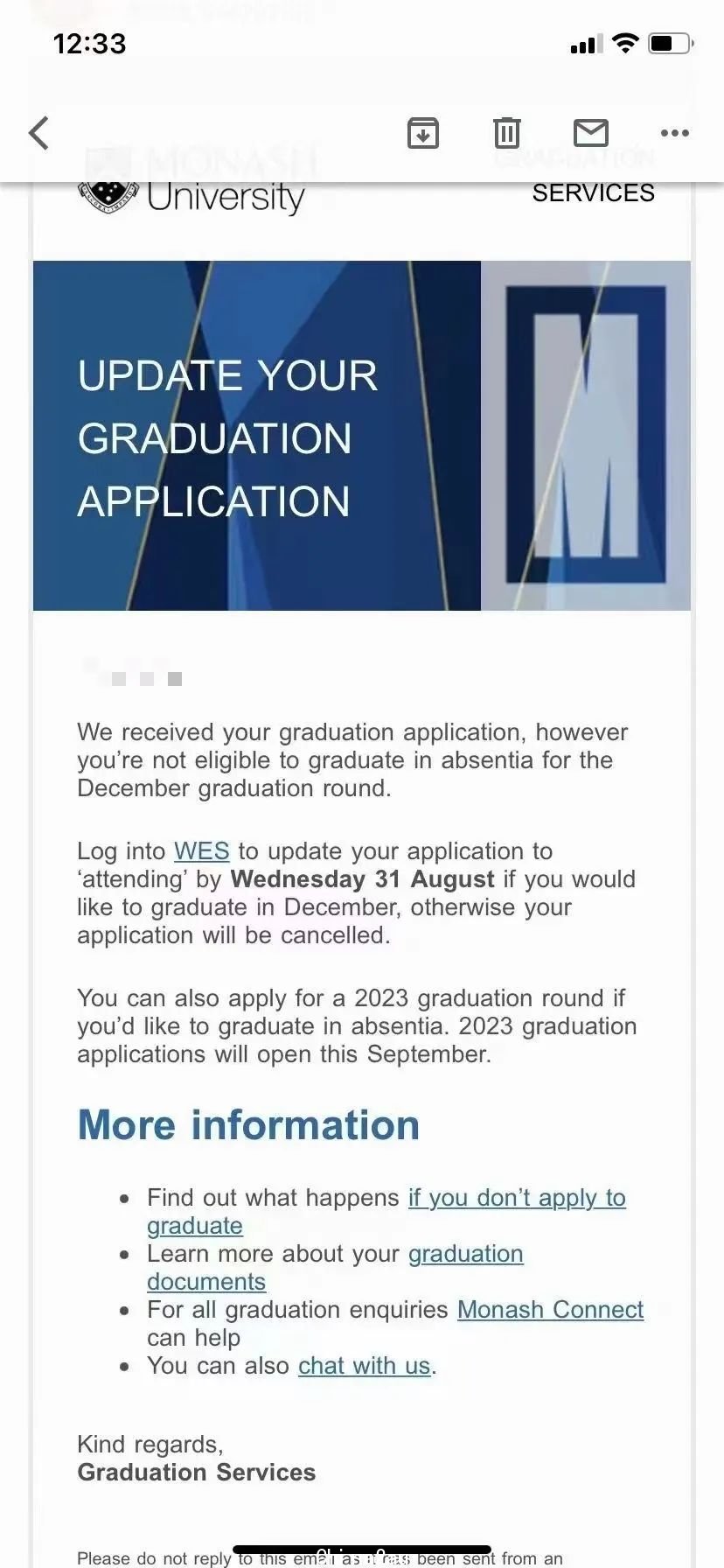The image size is (724, 1568).
Task: Open the Monash Connect link
Action: click(550, 1310)
